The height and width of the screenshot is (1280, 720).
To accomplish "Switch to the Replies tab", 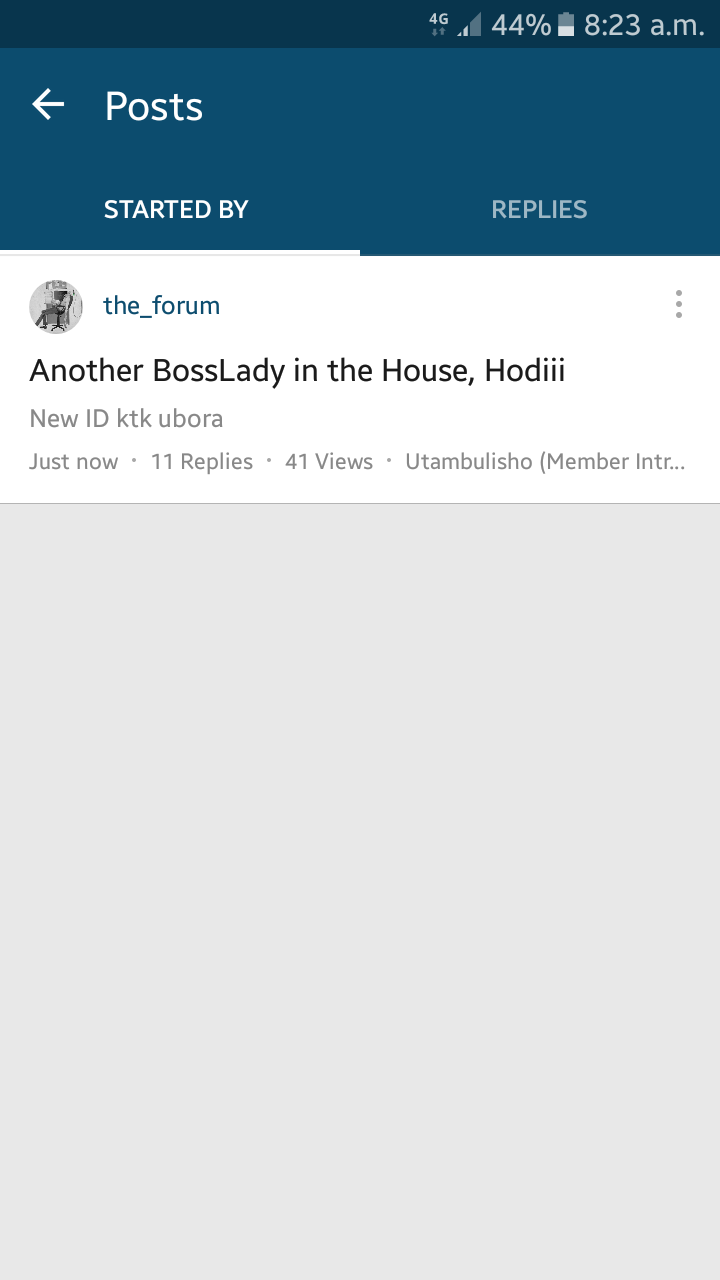I will [x=539, y=210].
